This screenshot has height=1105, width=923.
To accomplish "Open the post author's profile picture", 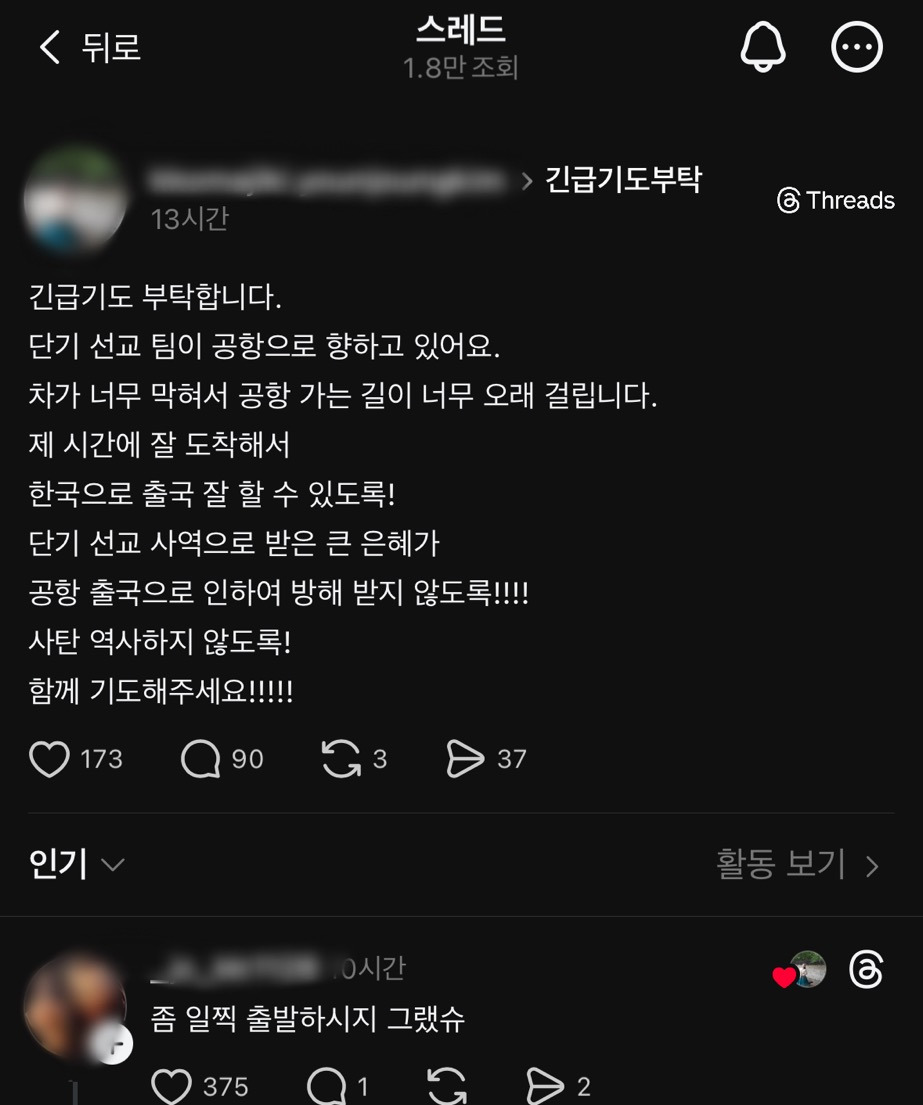I will 75,199.
